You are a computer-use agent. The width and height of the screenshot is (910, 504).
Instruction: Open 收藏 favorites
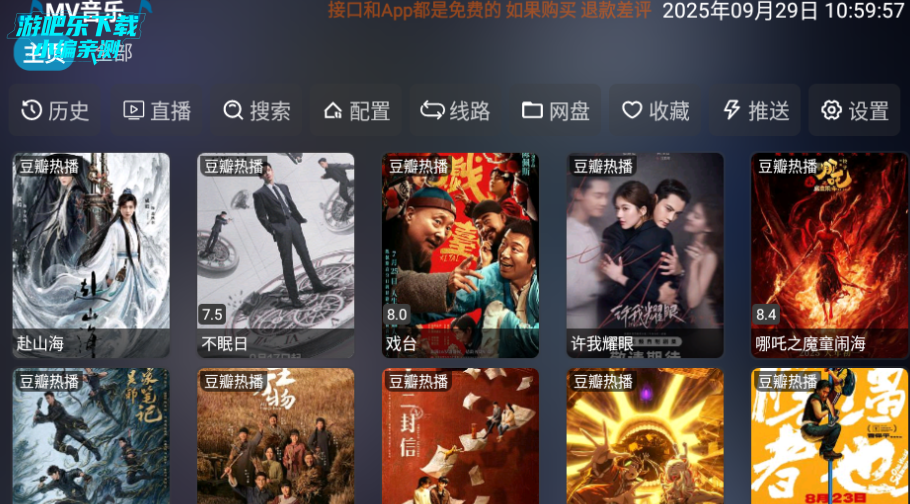pyautogui.click(x=655, y=111)
